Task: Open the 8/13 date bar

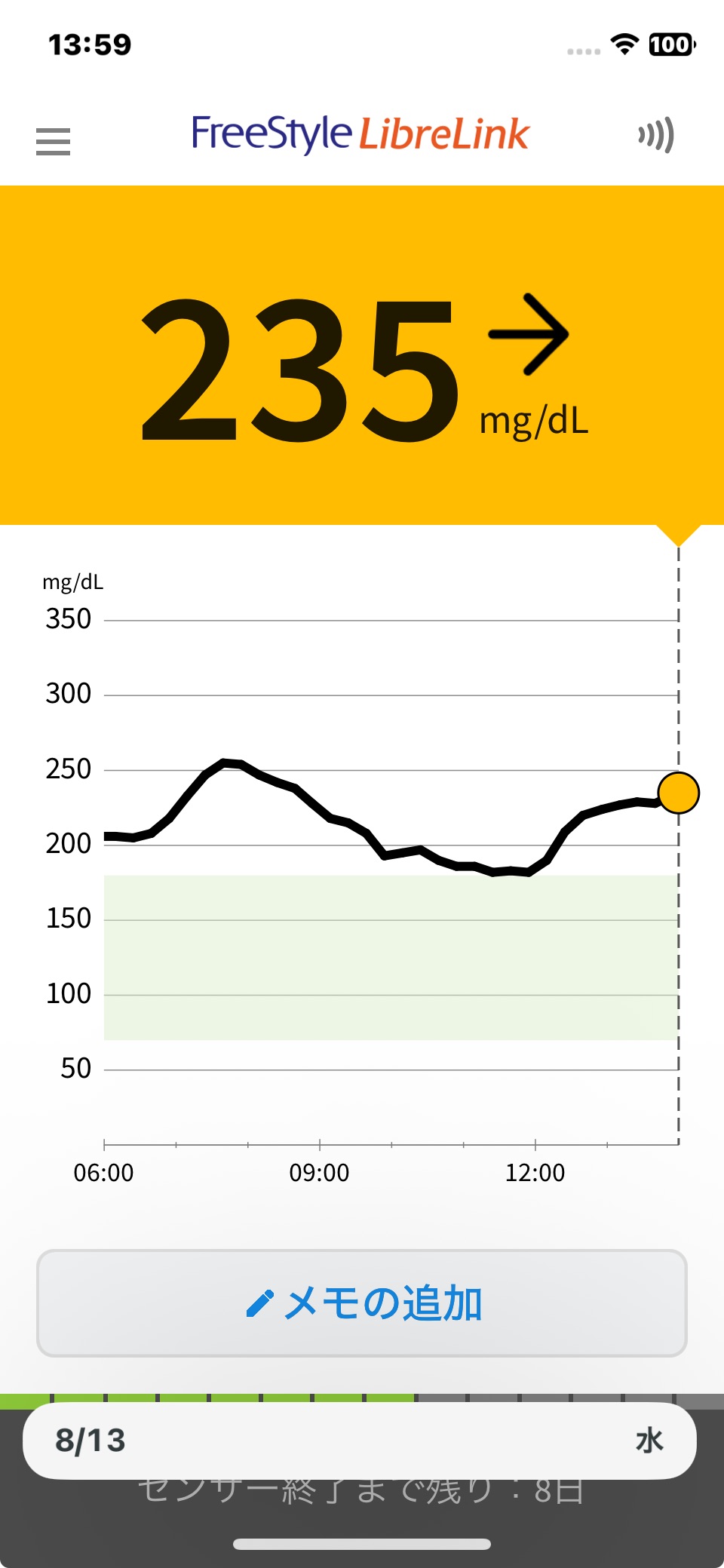Action: pyautogui.click(x=359, y=1440)
